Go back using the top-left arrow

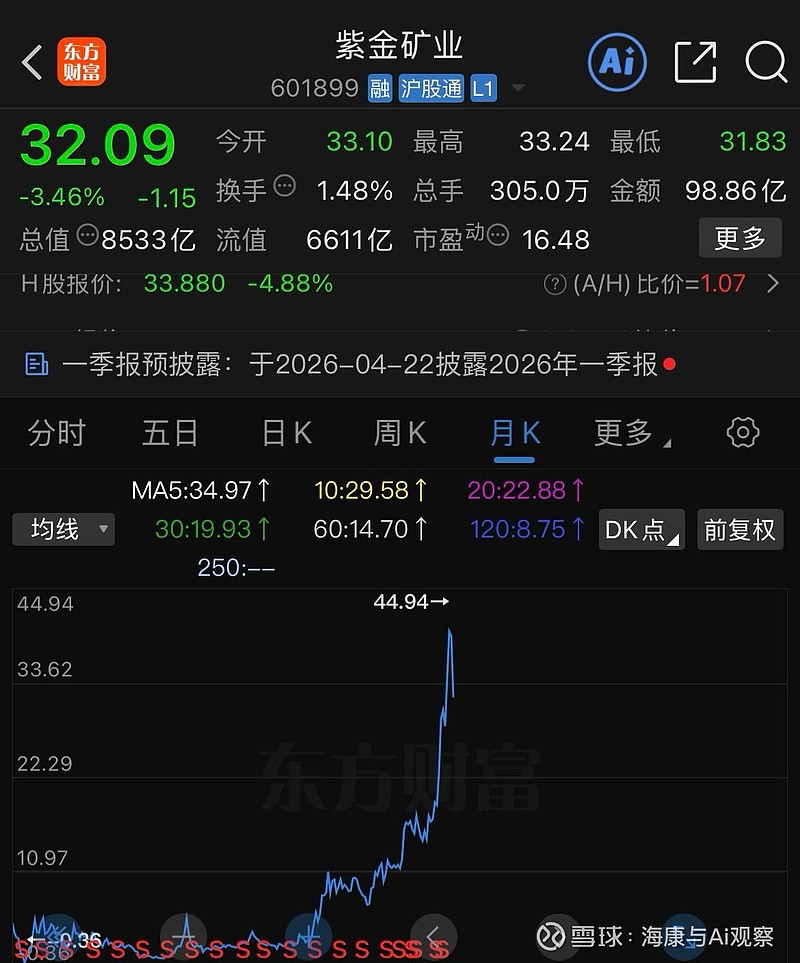point(32,62)
